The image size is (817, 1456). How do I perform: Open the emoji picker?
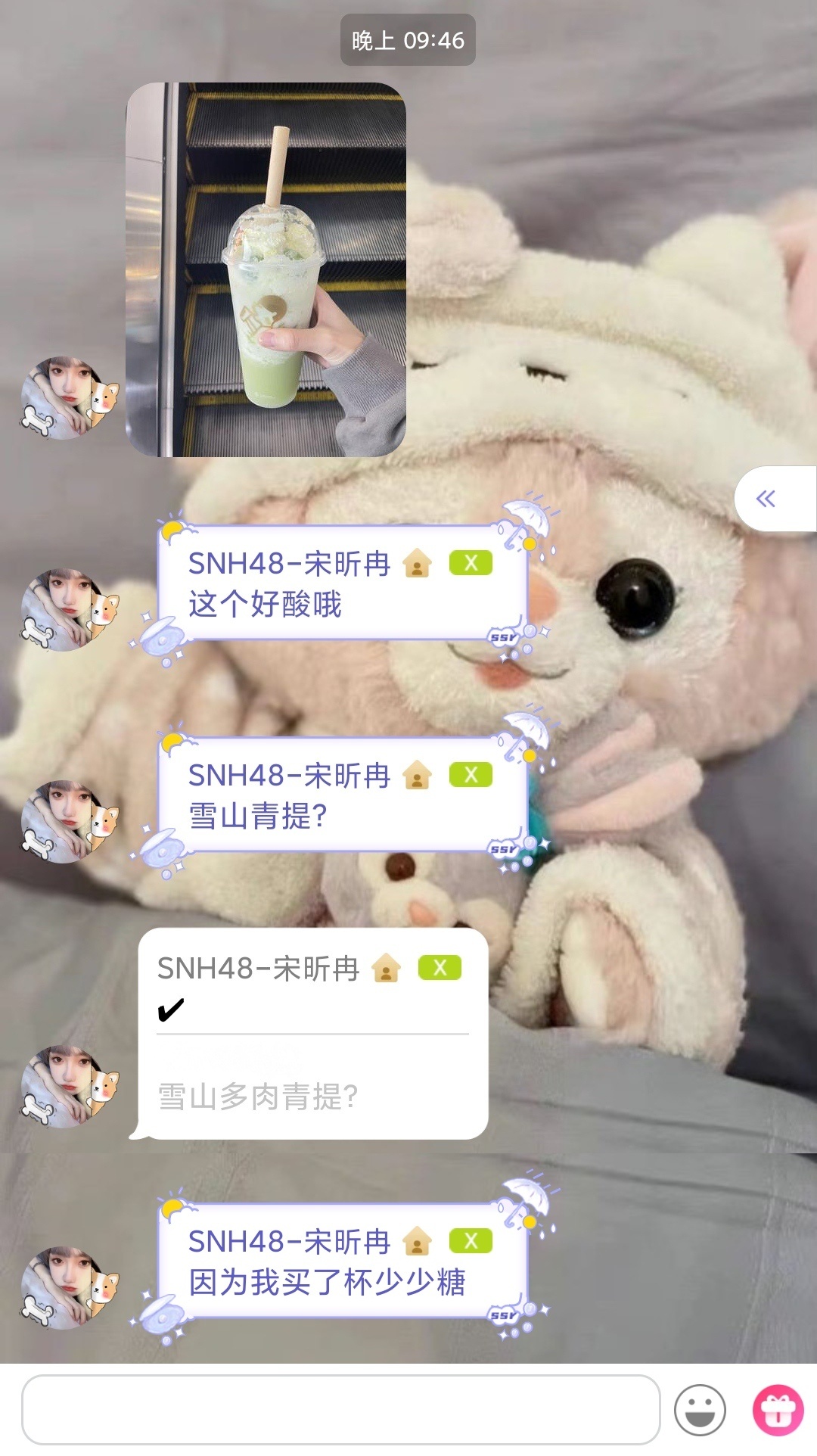[700, 1410]
